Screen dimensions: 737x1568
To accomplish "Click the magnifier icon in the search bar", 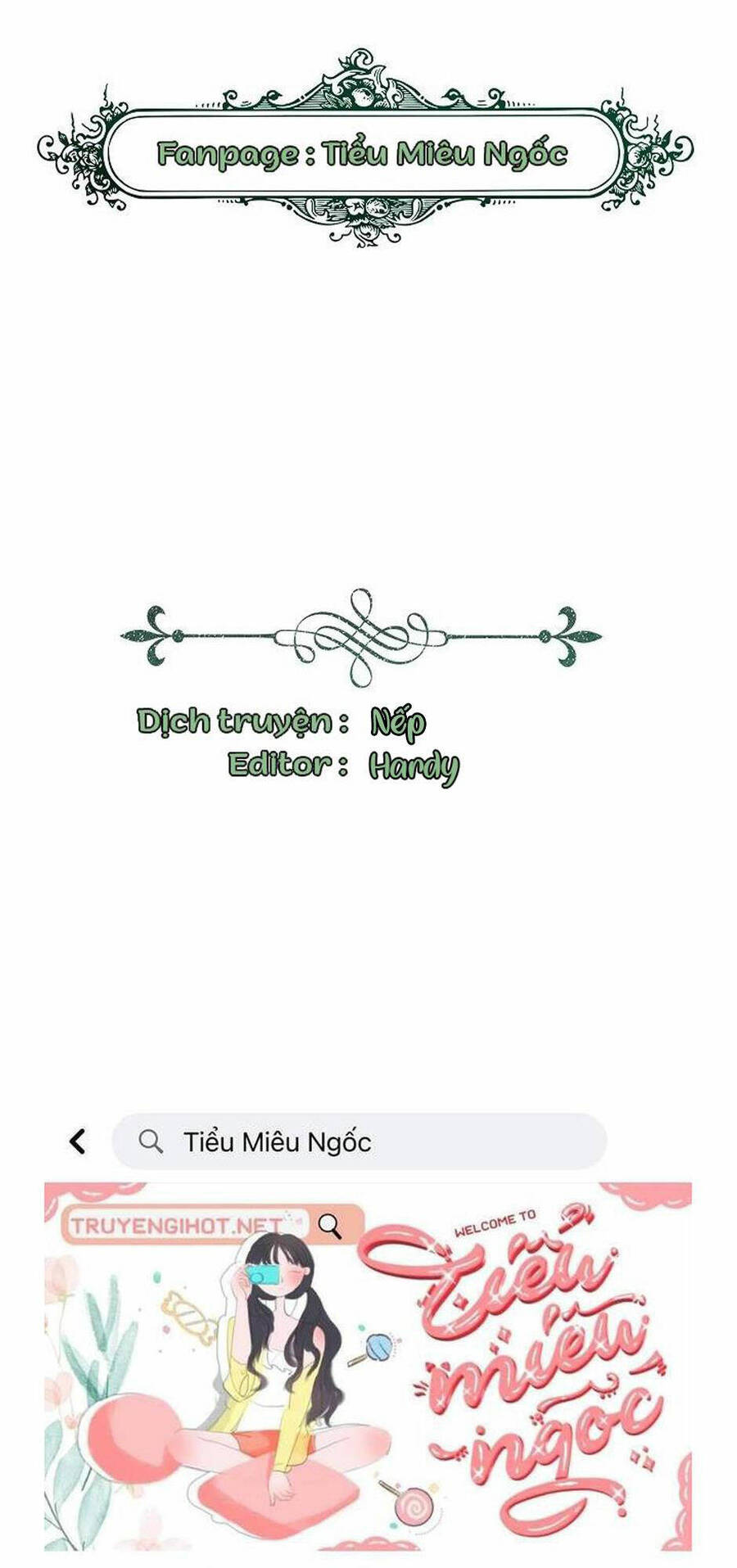I will click(151, 1140).
